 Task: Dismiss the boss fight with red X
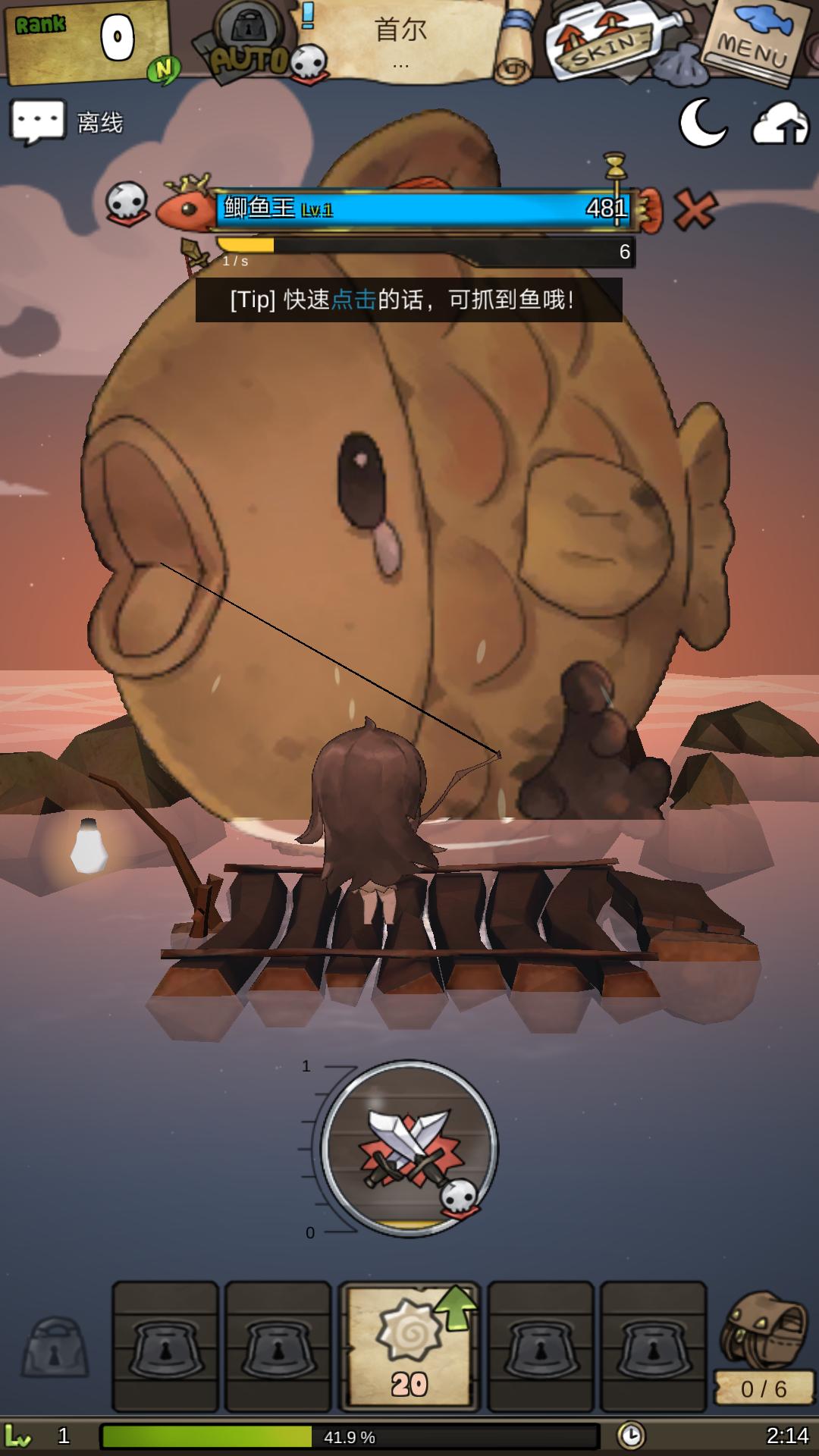pyautogui.click(x=695, y=209)
